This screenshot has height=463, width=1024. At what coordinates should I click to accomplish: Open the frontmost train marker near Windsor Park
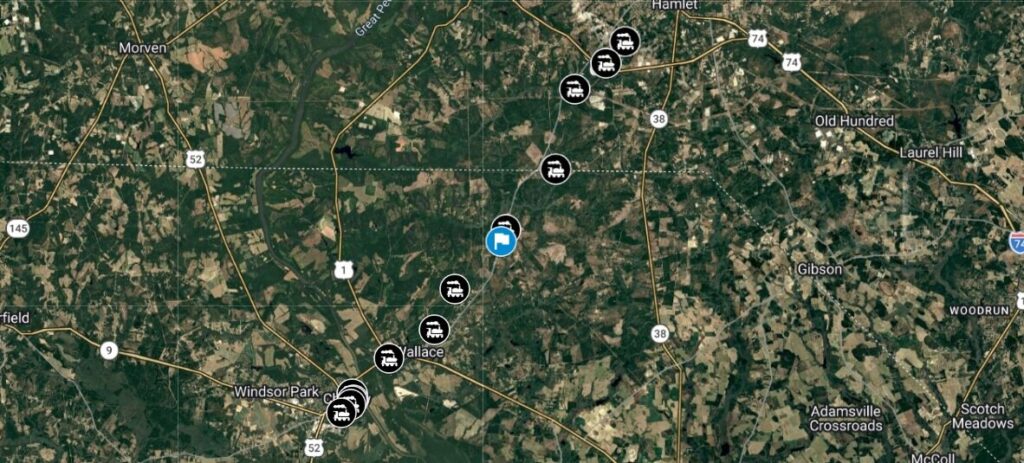[x=342, y=411]
